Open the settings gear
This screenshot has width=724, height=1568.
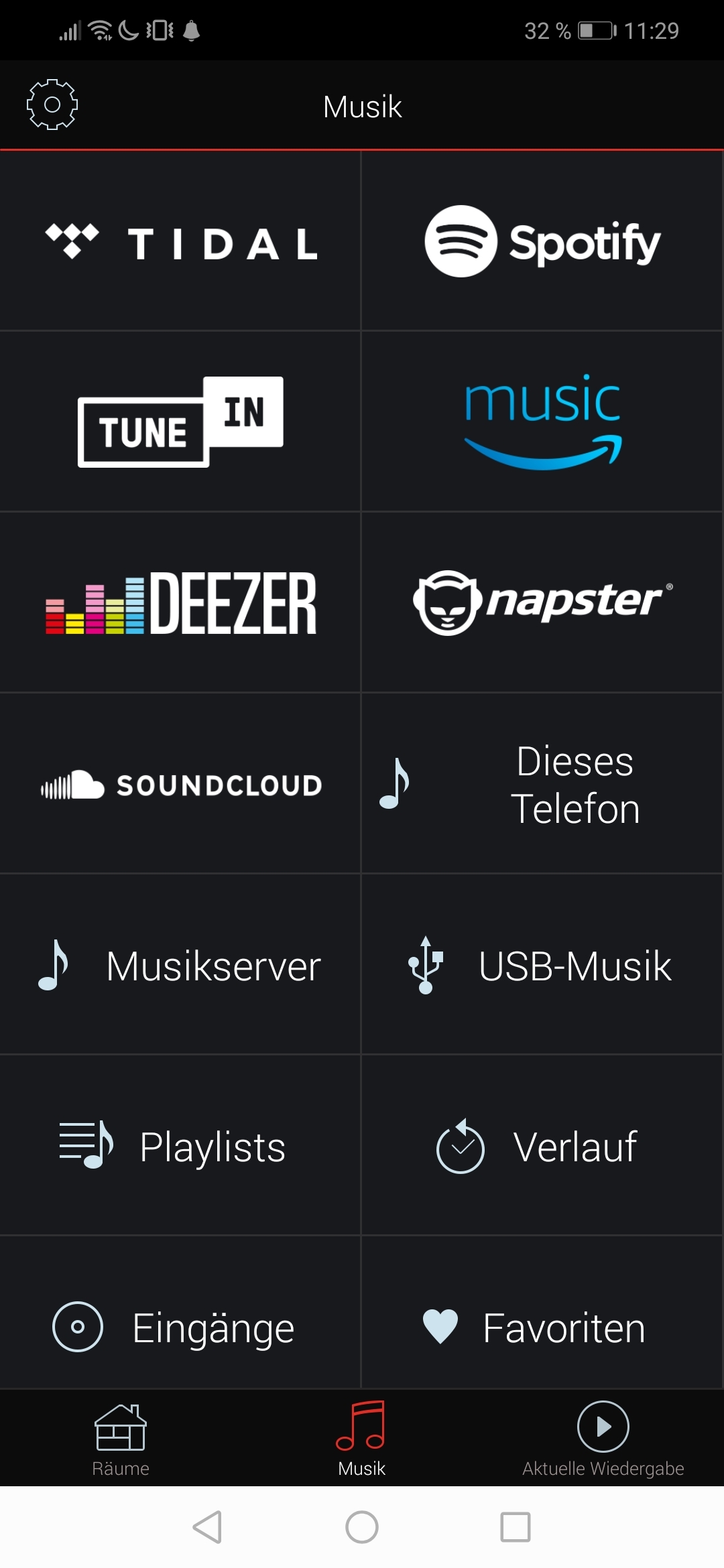click(52, 105)
